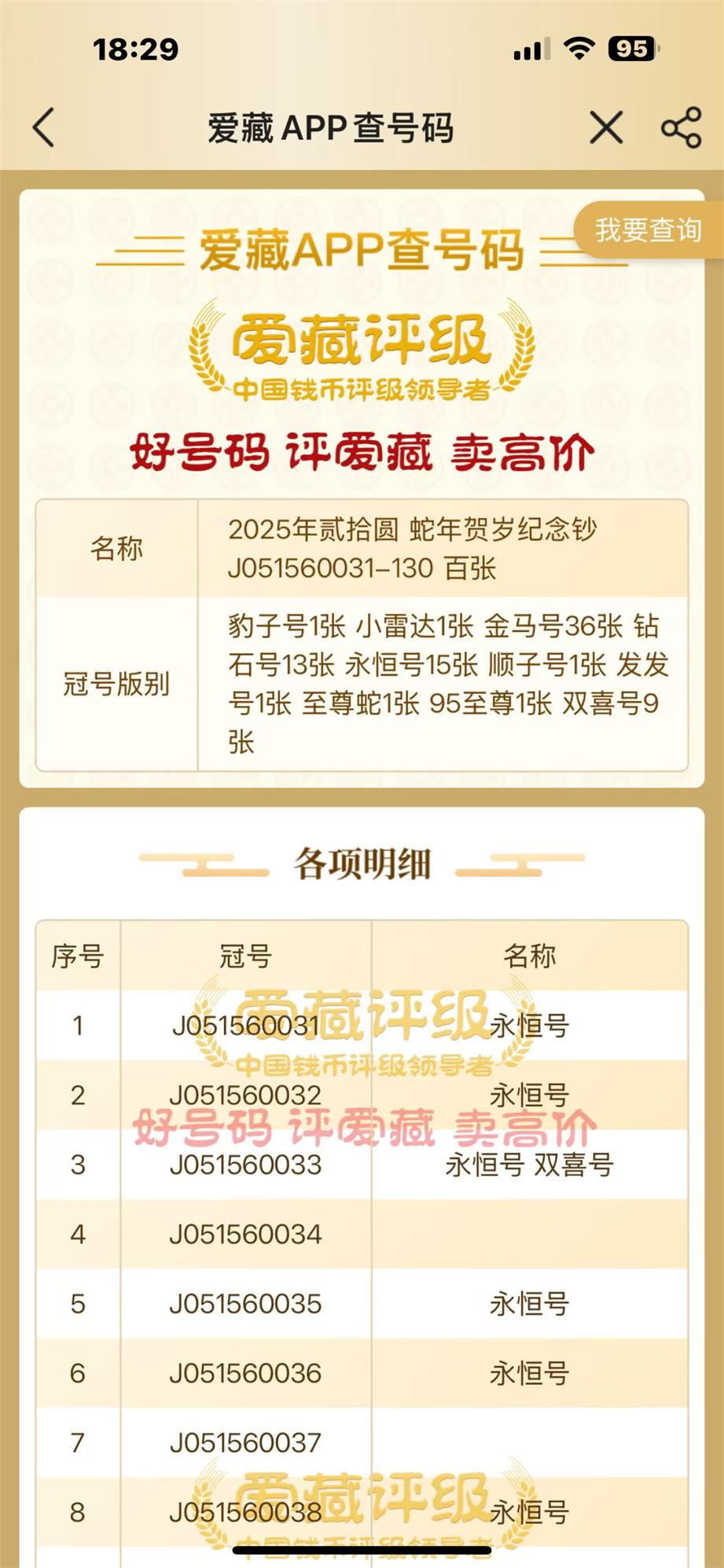Tap the 我要查询 button
Screen dimensions: 724x1568
click(649, 230)
